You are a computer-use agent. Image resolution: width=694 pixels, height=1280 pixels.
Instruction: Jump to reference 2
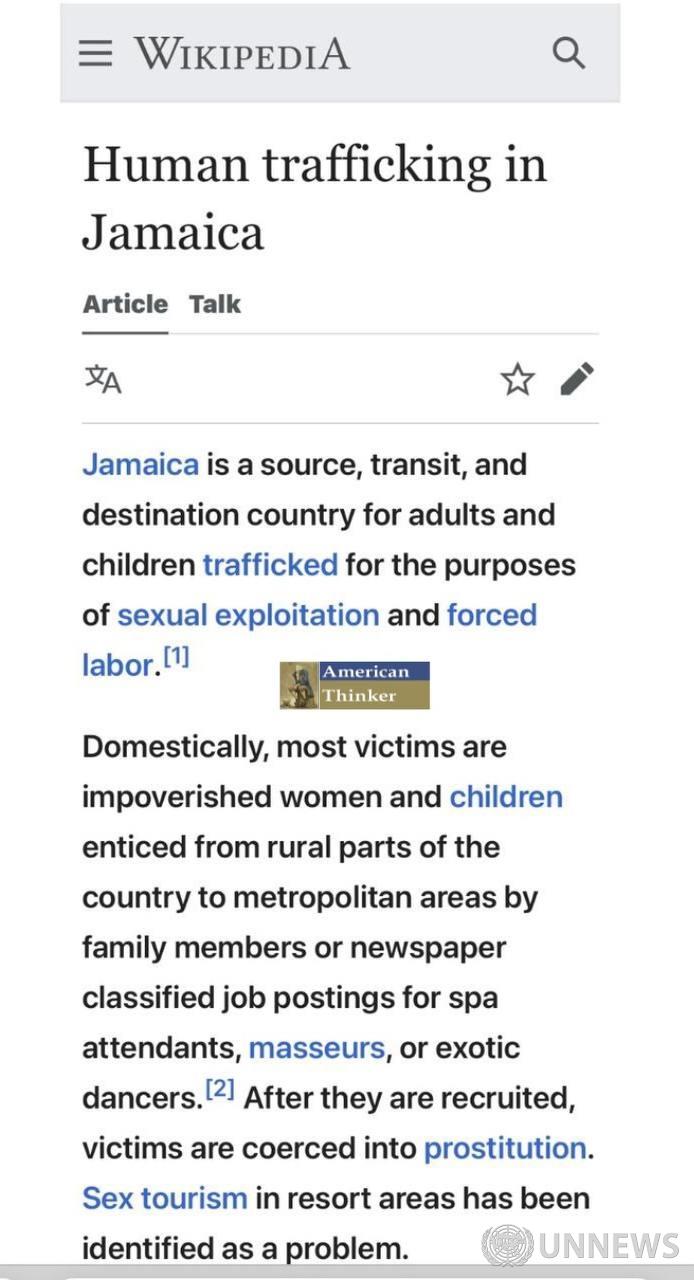coord(220,1091)
